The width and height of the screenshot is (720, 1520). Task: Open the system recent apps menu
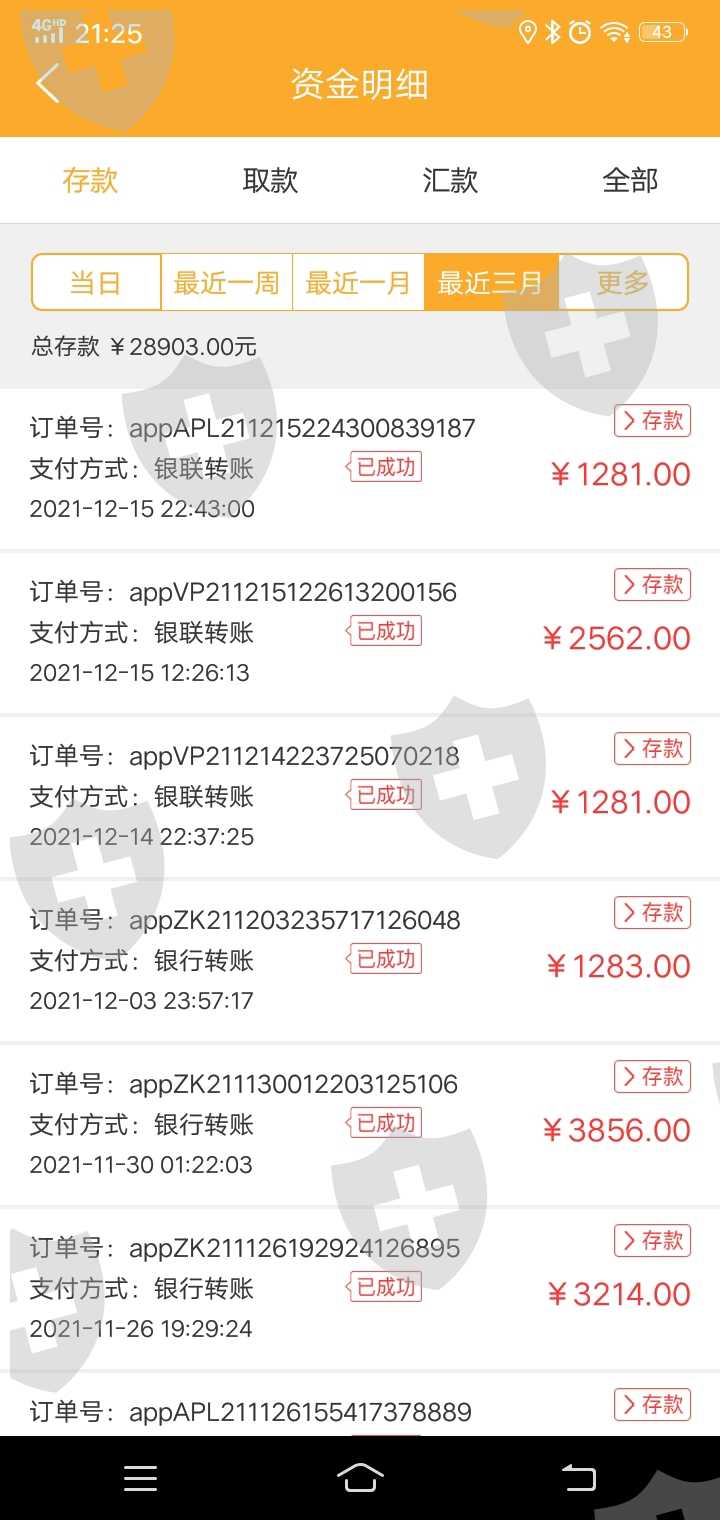[140, 1478]
